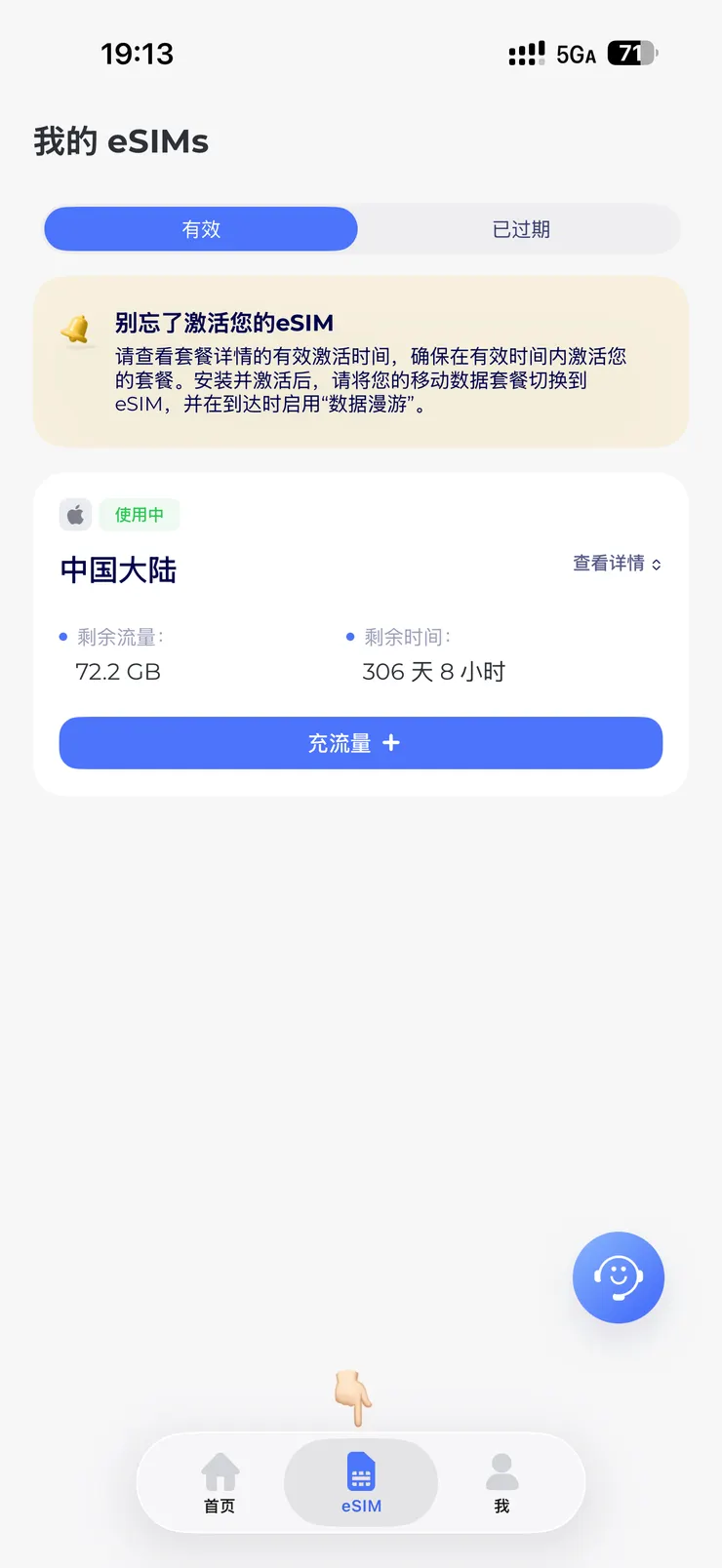
Task: Click the 中国大陆 plan name
Action: [x=117, y=569]
